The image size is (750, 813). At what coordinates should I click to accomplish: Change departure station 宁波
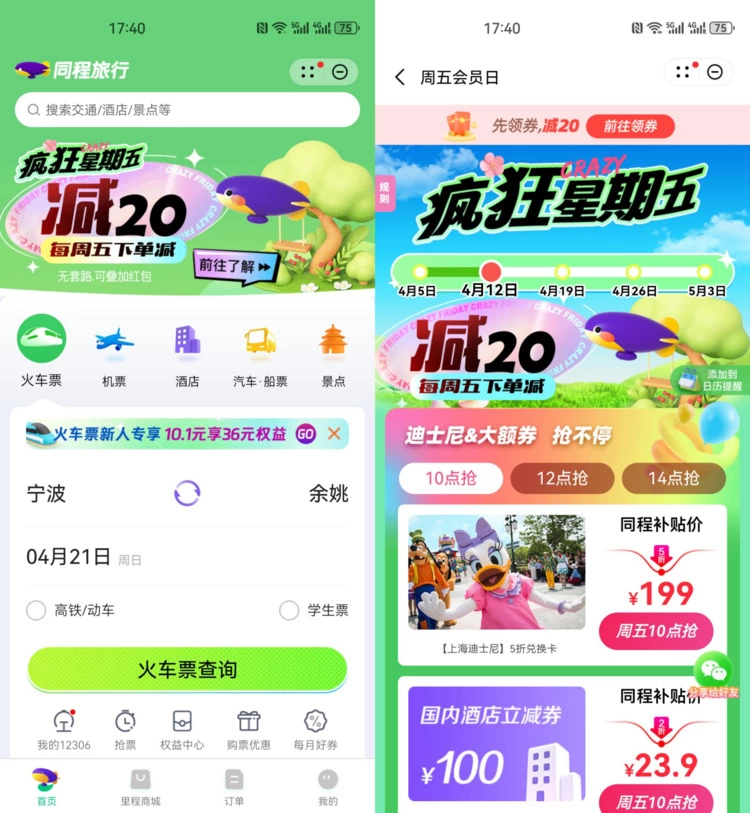coord(46,493)
